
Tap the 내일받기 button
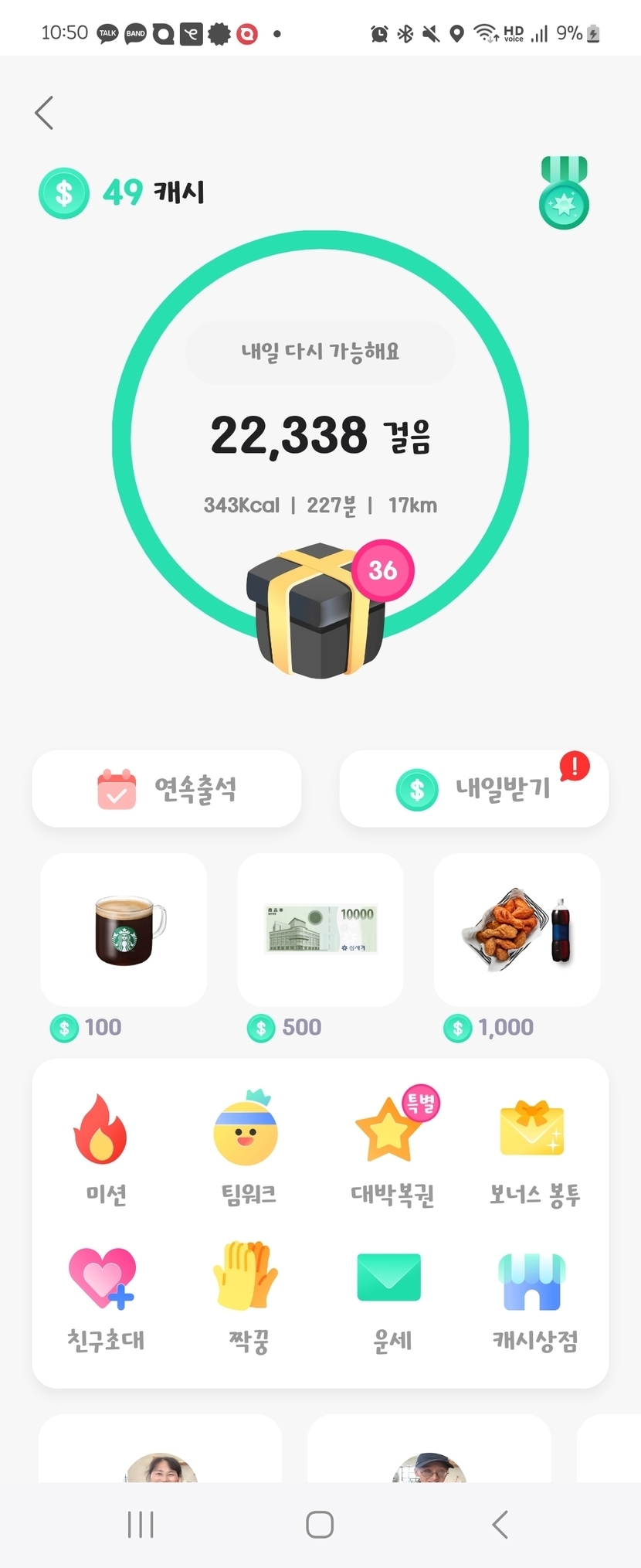473,788
